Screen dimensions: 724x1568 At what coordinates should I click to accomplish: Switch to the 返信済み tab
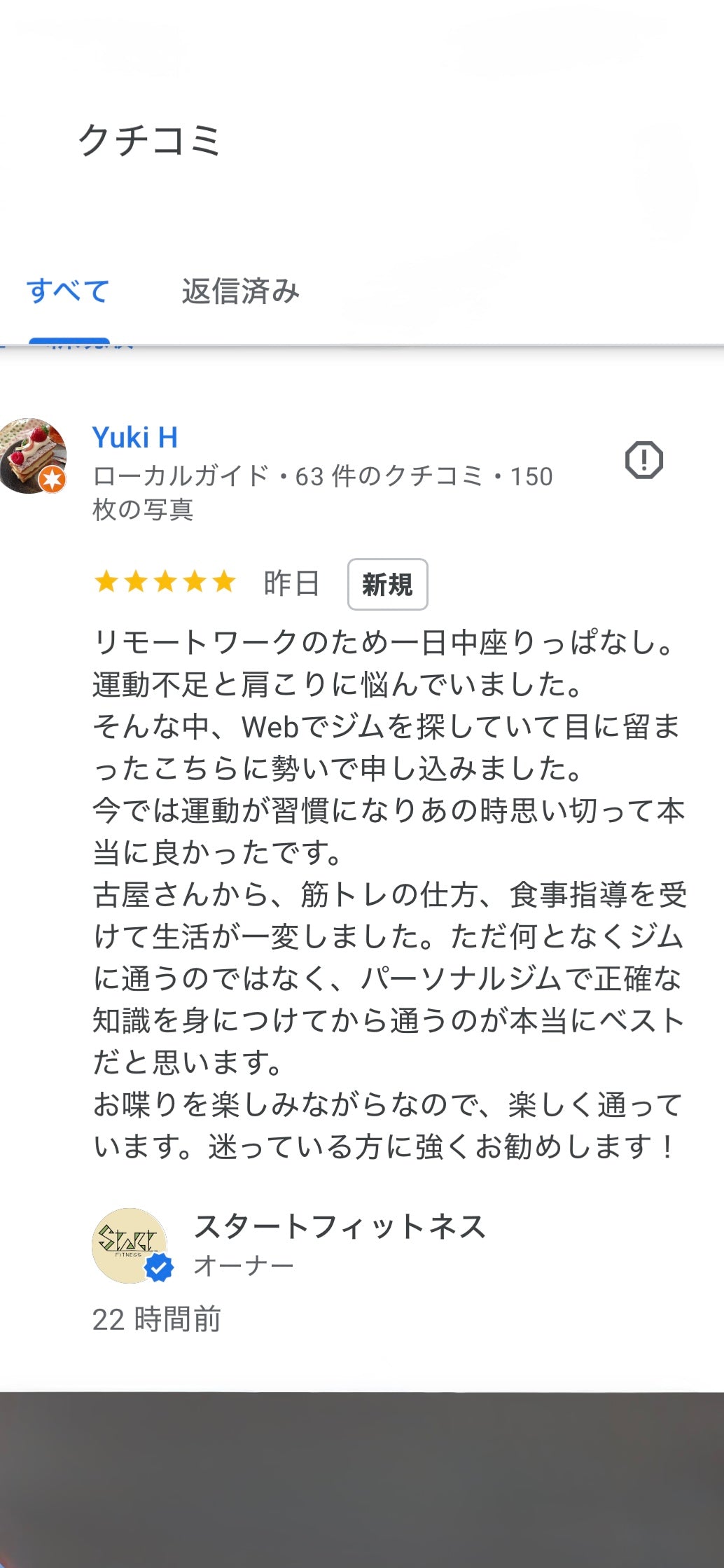pyautogui.click(x=240, y=291)
